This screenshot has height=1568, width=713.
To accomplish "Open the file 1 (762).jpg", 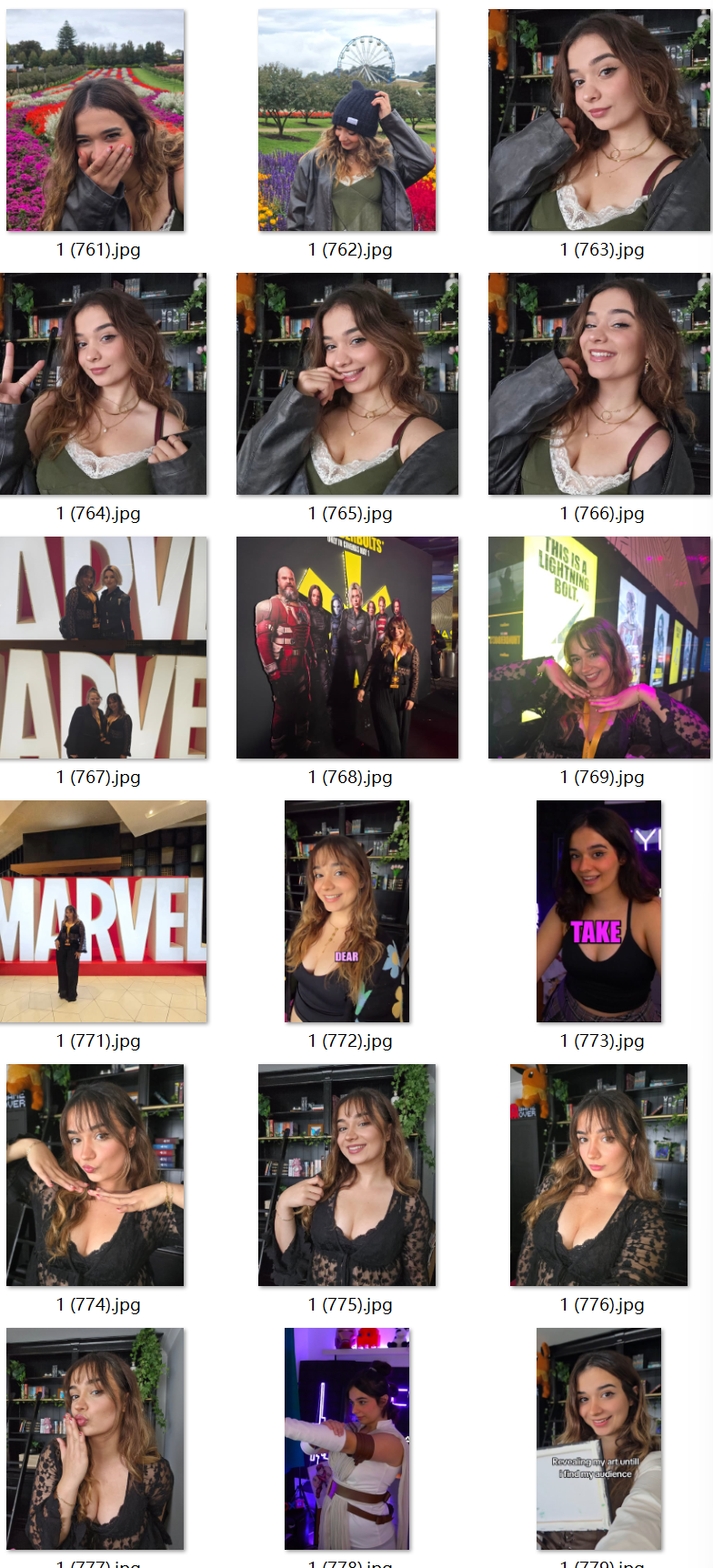I will coord(347,120).
